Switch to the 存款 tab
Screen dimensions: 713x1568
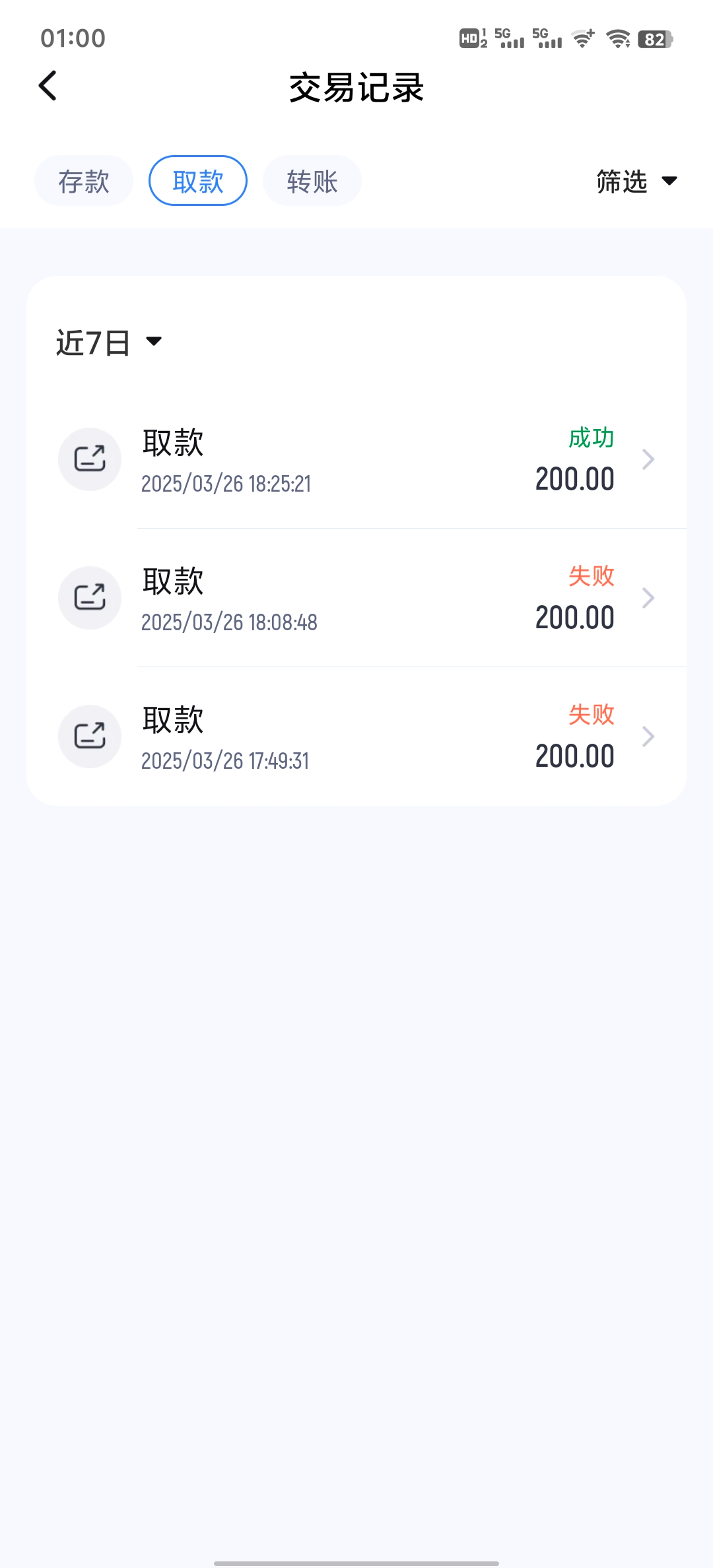click(x=84, y=181)
